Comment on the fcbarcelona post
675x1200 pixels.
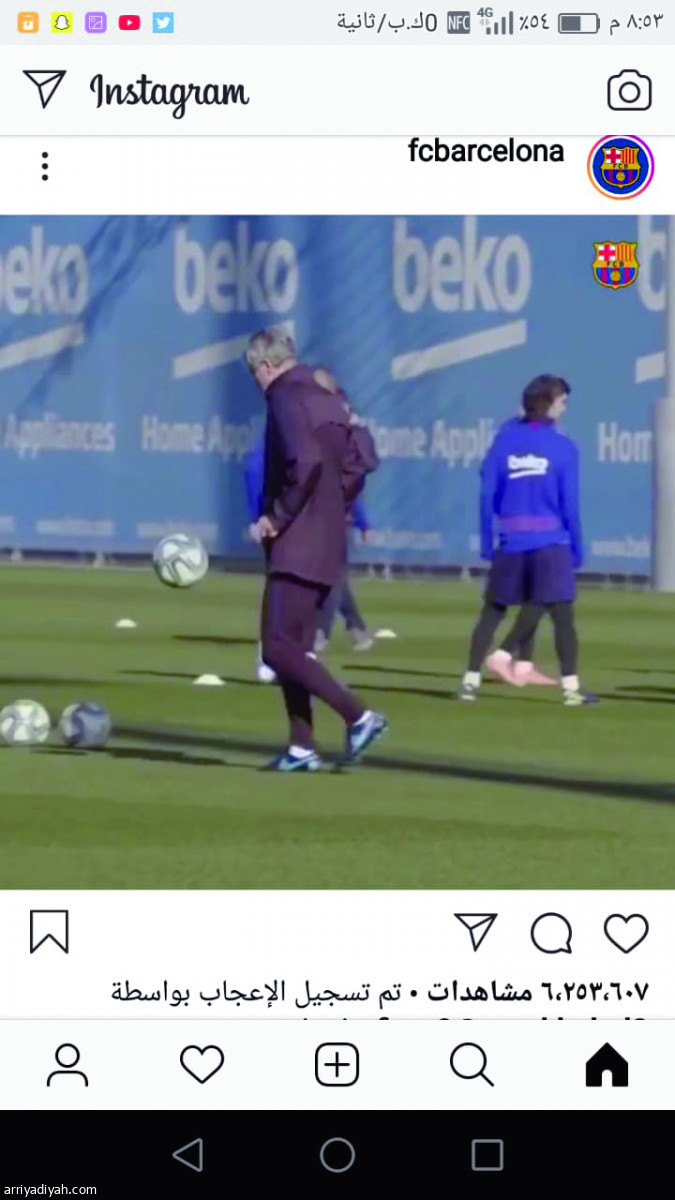click(551, 933)
